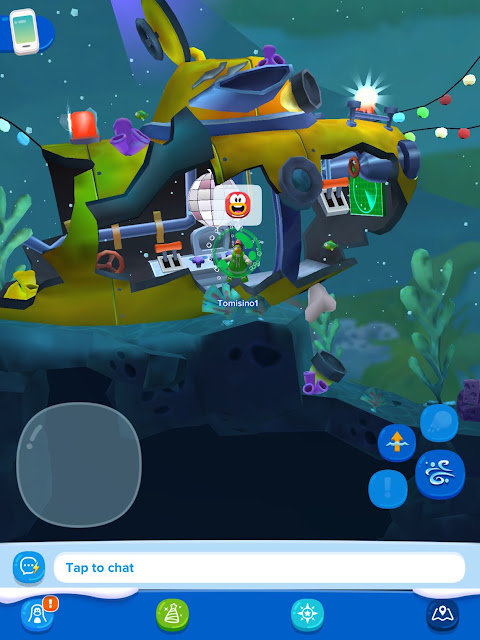Image resolution: width=480 pixels, height=640 pixels.
Task: Open the map
Action: point(442,614)
